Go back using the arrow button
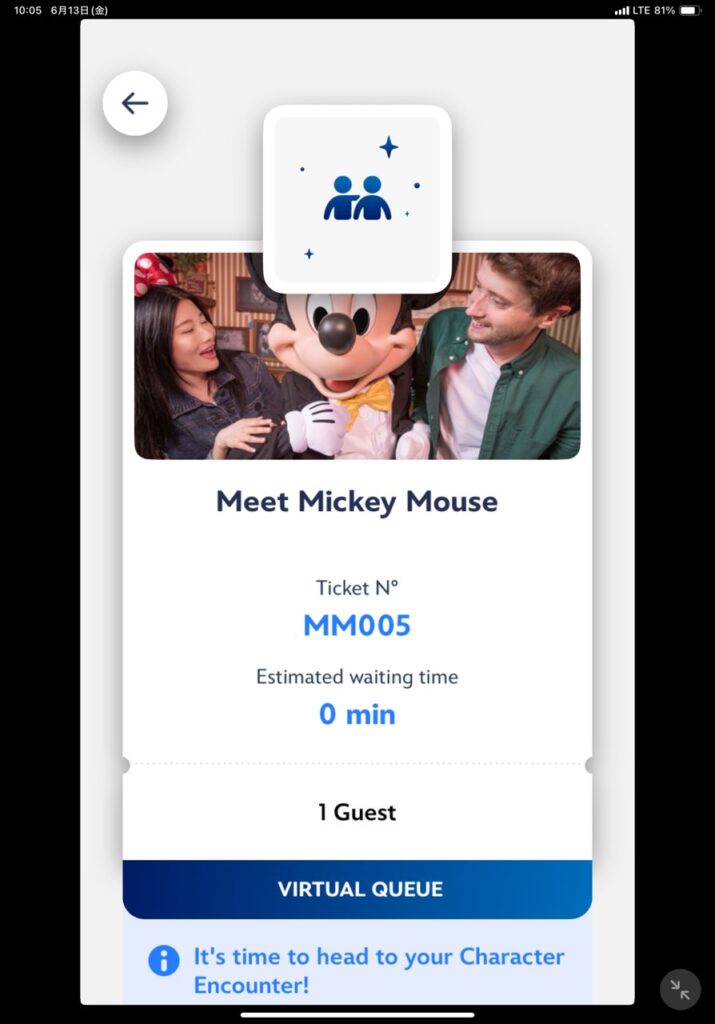Screen dimensions: 715x1024 coord(135,103)
